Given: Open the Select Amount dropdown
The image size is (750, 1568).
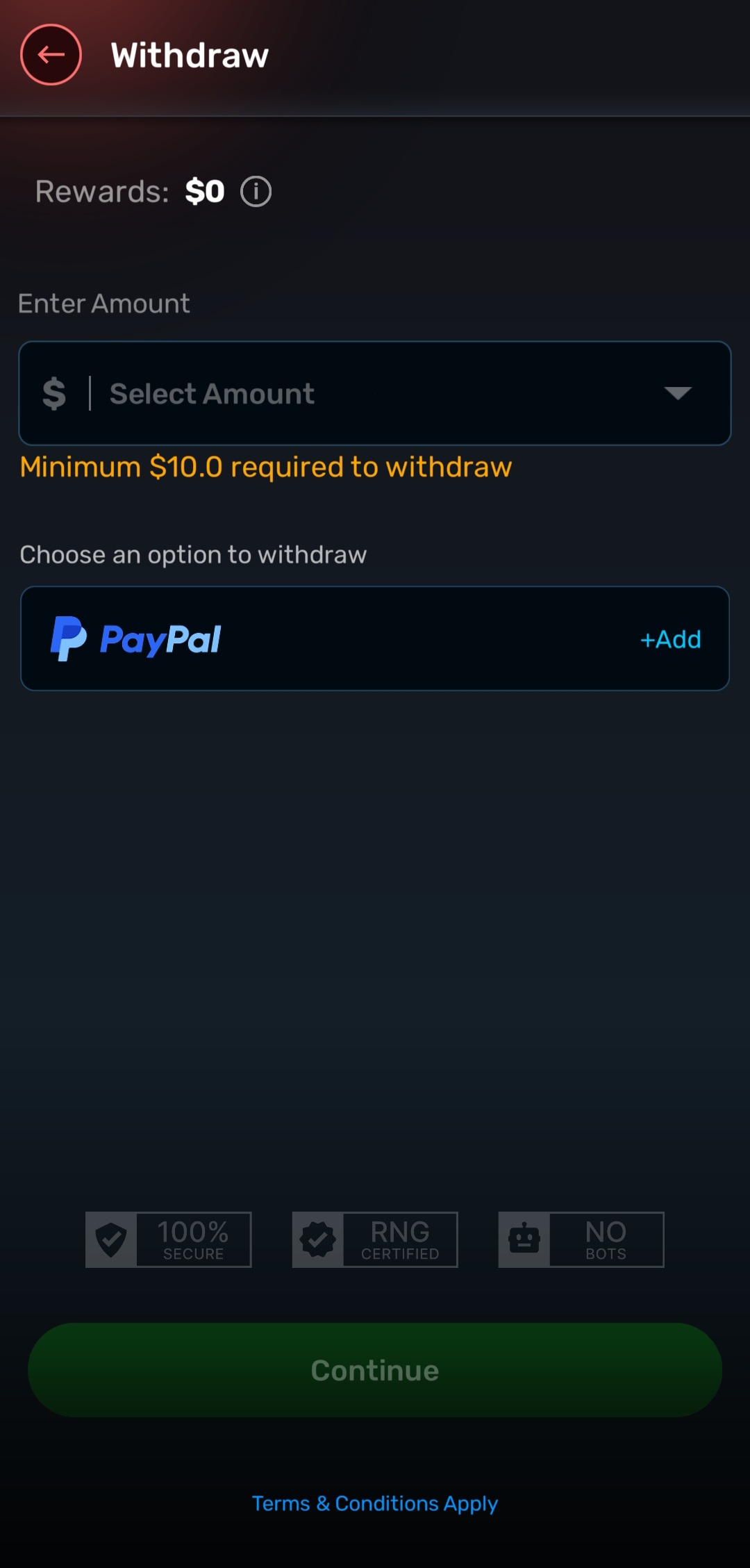Looking at the screenshot, I should pyautogui.click(x=375, y=393).
